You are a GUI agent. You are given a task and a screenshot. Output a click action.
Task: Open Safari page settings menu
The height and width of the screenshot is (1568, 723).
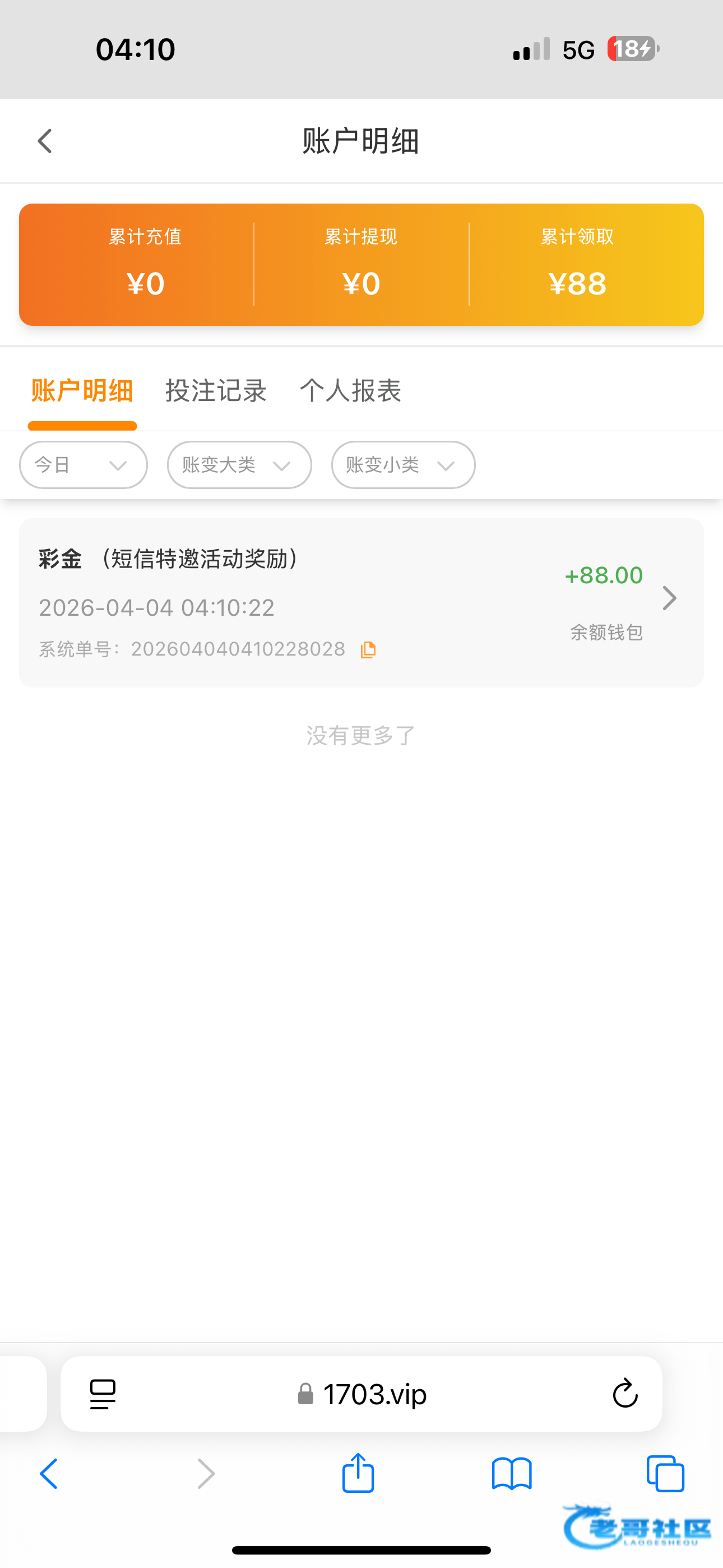coord(103,1394)
